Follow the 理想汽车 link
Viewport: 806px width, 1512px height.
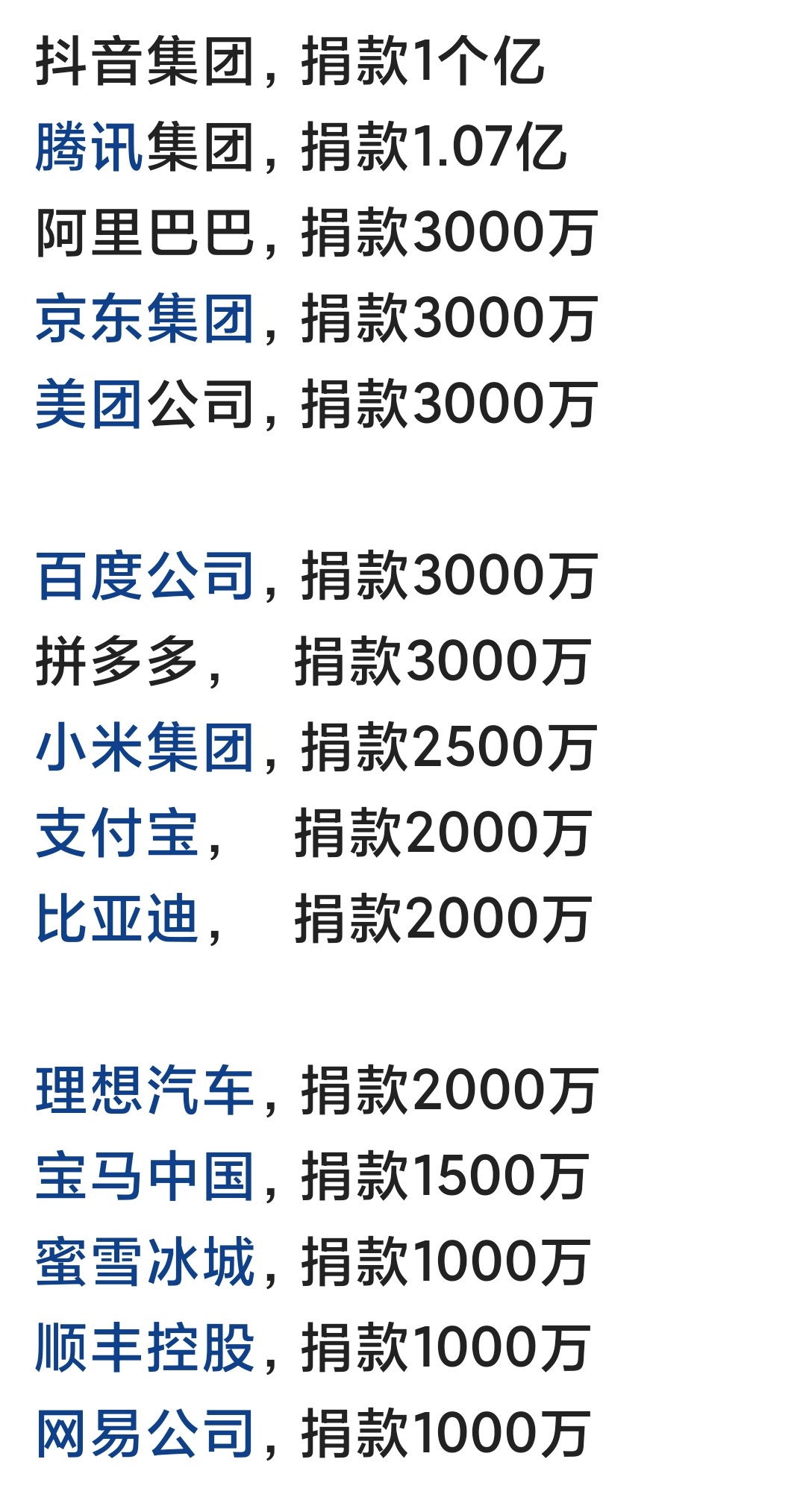click(146, 1091)
